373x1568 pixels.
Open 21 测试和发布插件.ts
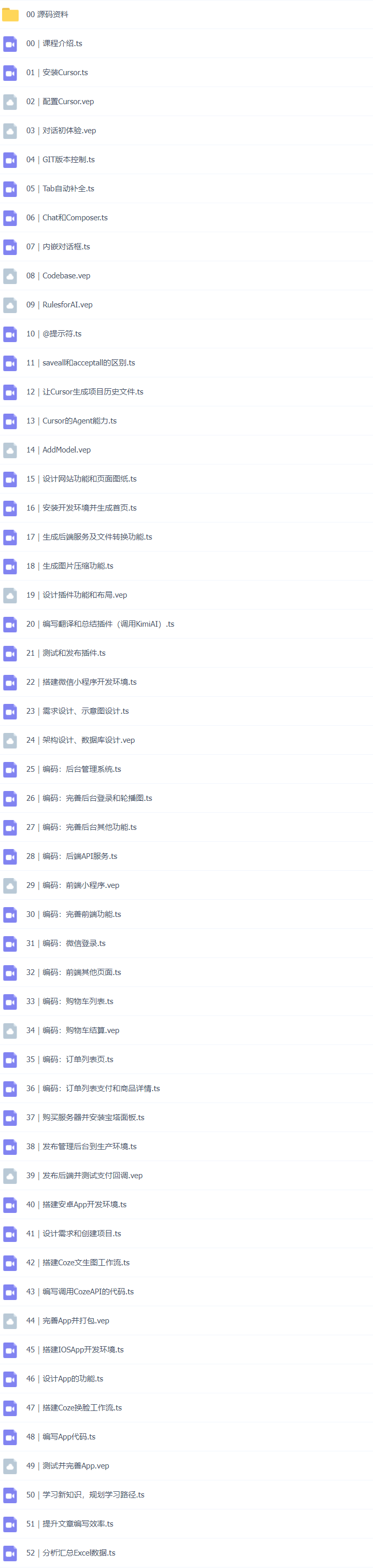point(66,653)
